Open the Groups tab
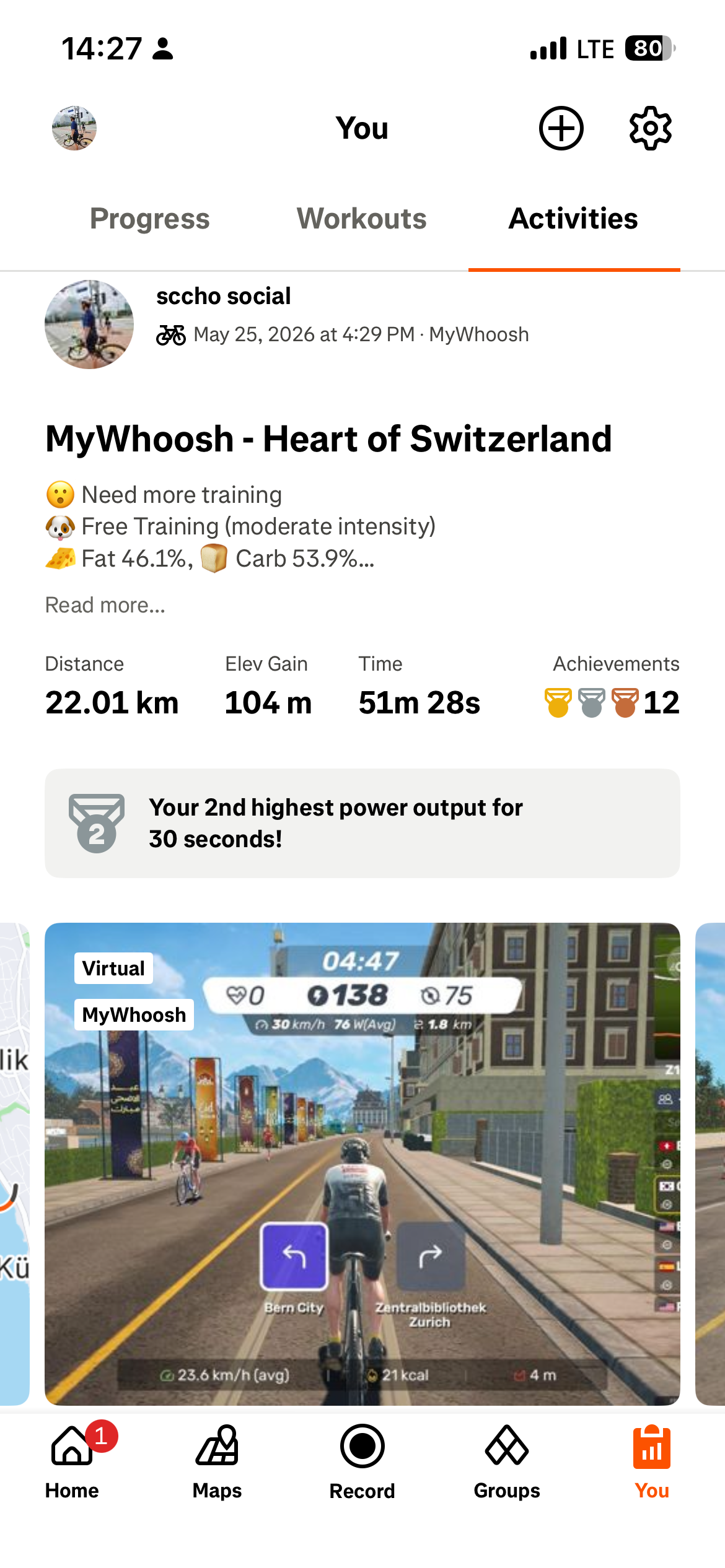Screen dimensions: 725x1568 tap(507, 1461)
